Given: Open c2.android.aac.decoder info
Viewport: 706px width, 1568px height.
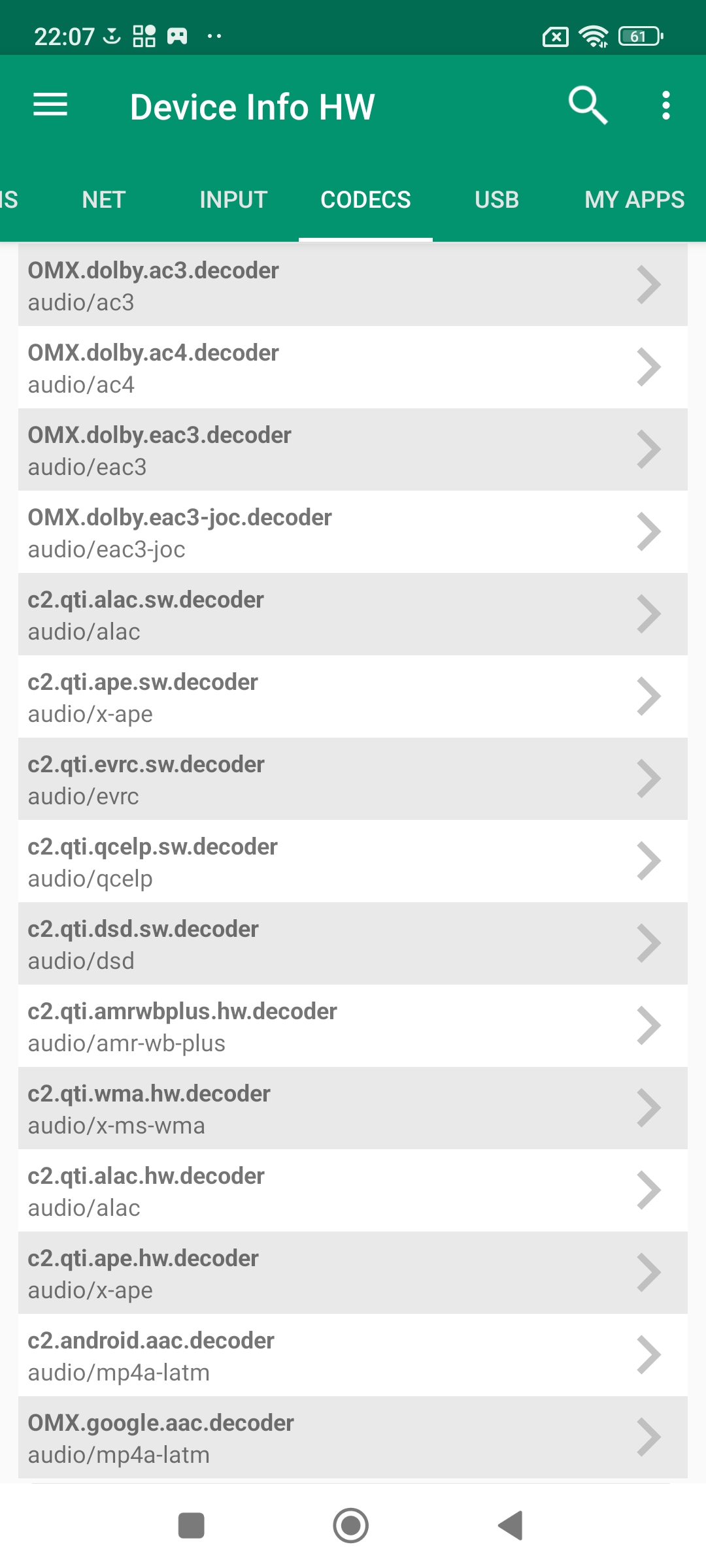Looking at the screenshot, I should click(x=353, y=1356).
